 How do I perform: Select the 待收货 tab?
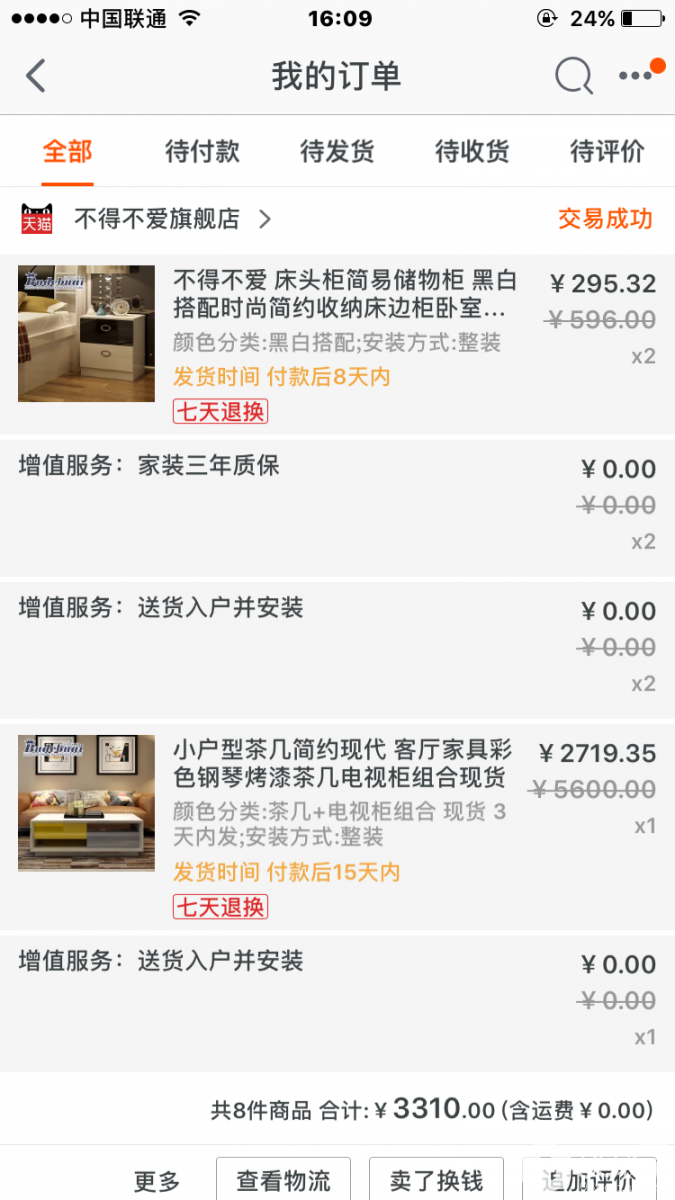point(472,152)
